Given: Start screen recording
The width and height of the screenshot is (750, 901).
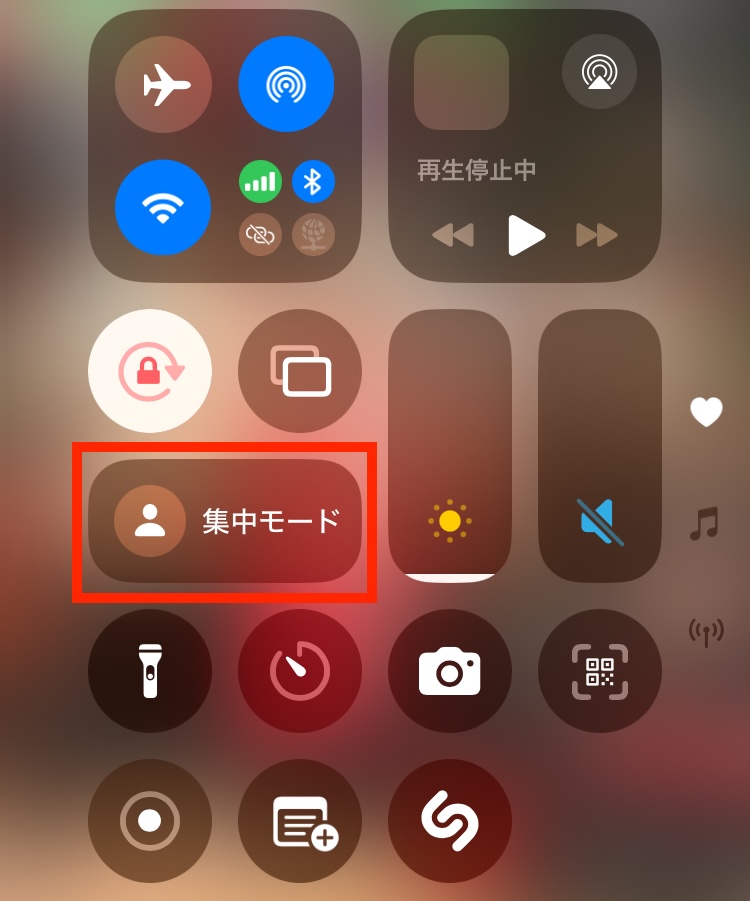Looking at the screenshot, I should point(150,821).
